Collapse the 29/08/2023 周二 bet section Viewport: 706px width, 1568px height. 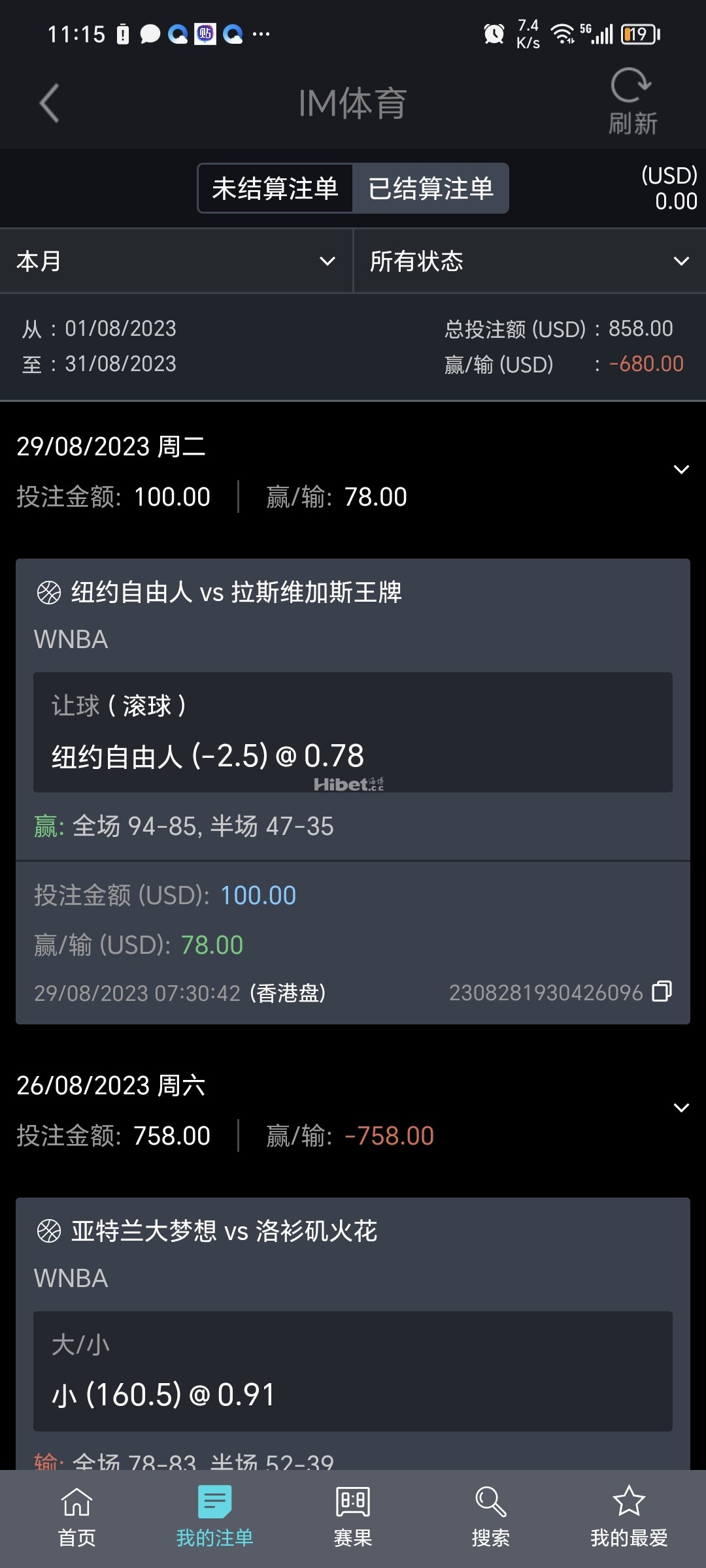[x=681, y=470]
